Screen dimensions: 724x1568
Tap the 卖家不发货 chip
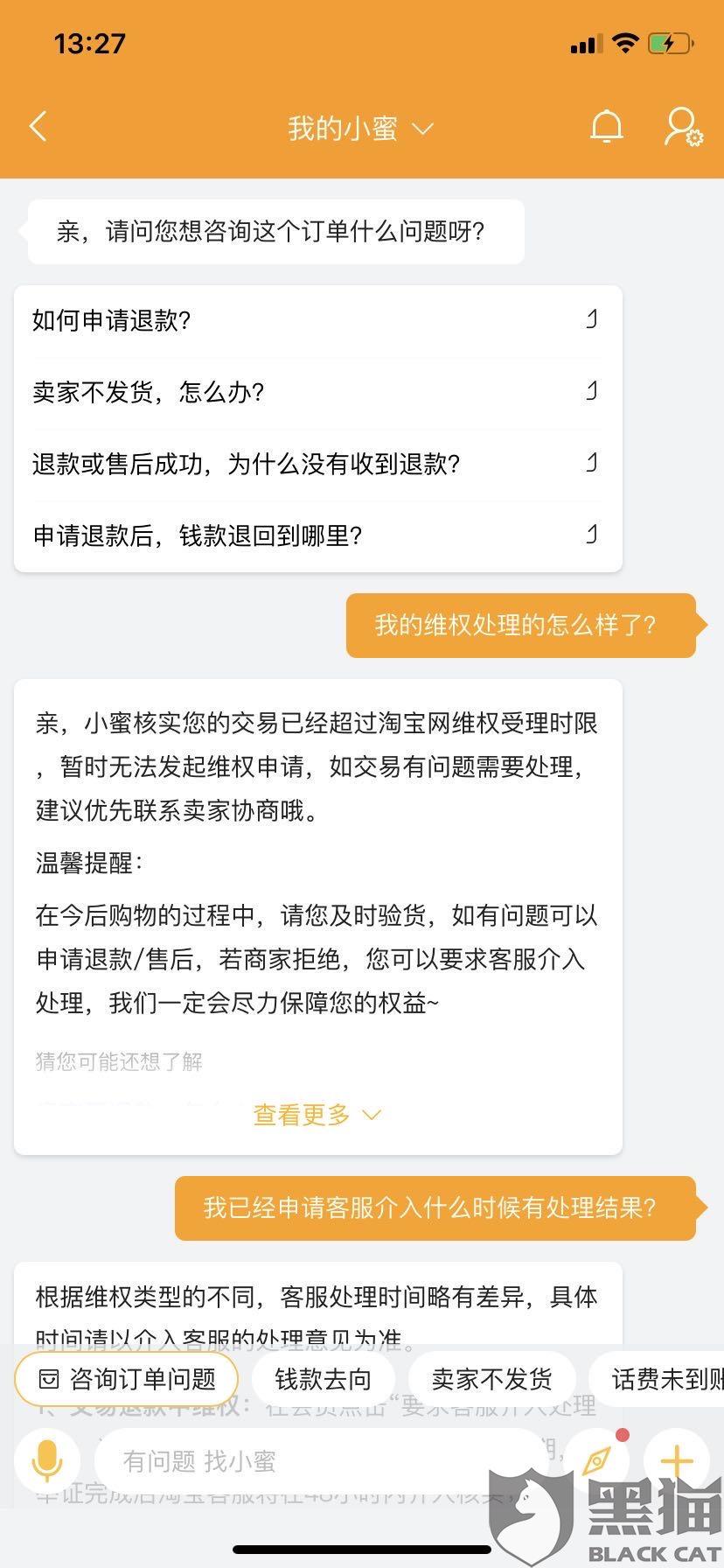pos(492,1380)
